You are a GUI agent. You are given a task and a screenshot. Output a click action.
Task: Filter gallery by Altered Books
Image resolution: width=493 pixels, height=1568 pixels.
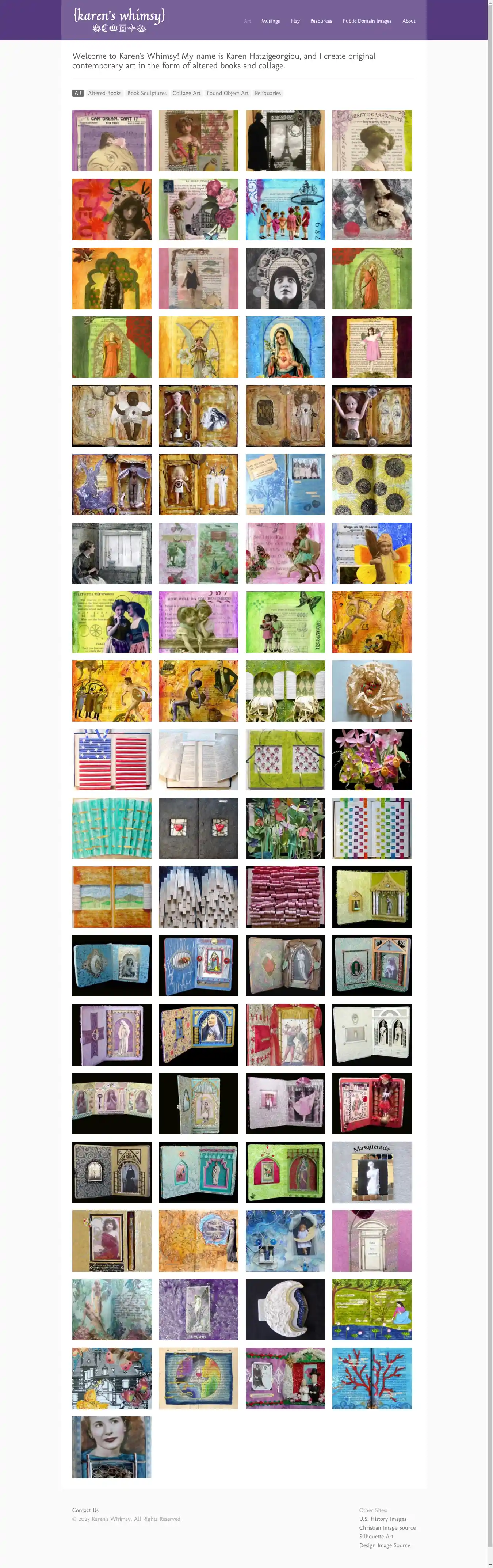tap(105, 93)
